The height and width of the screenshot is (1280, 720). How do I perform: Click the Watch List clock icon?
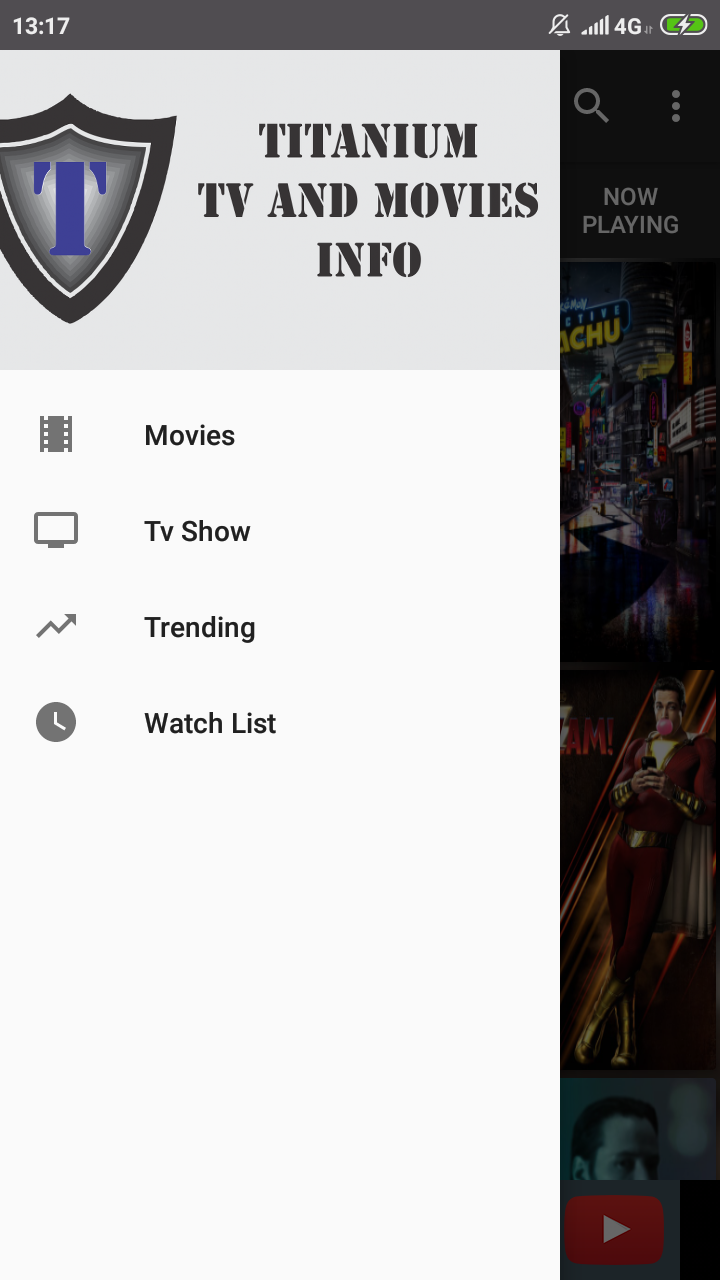[56, 722]
